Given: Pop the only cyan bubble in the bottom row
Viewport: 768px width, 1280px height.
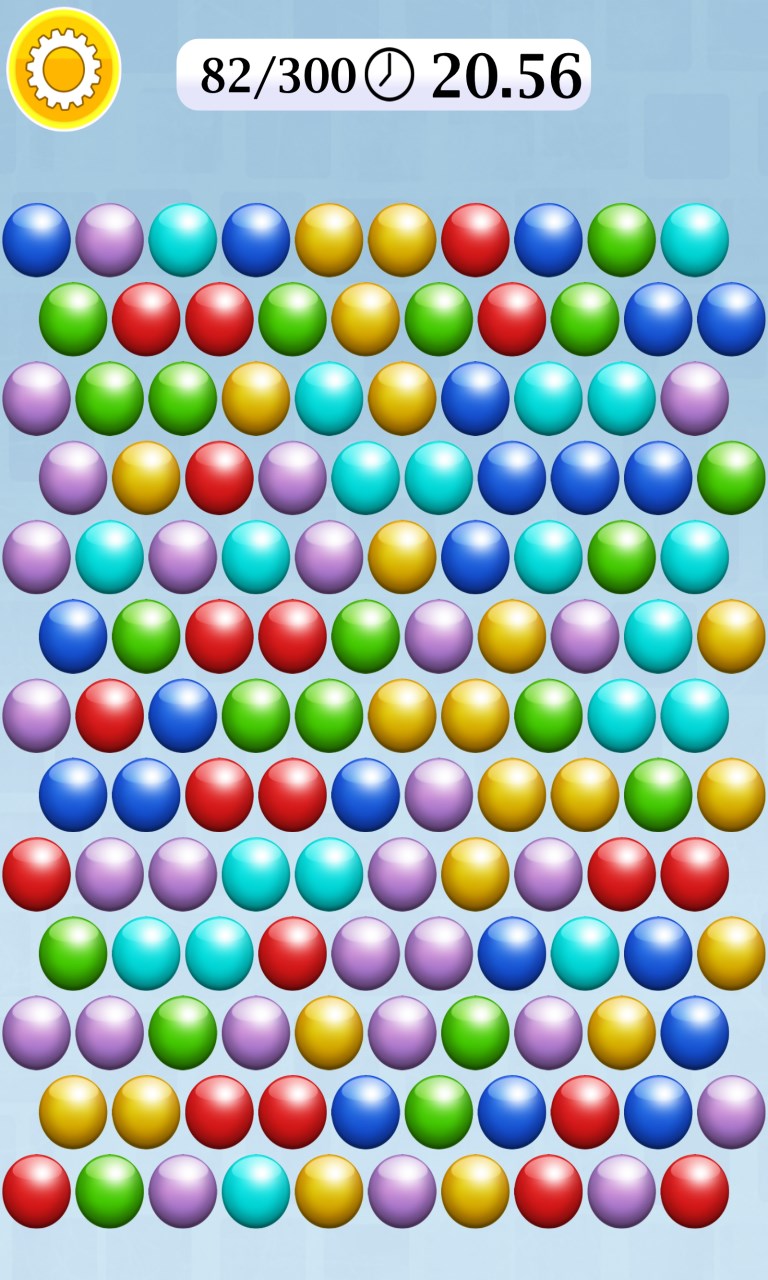Looking at the screenshot, I should 256,1191.
